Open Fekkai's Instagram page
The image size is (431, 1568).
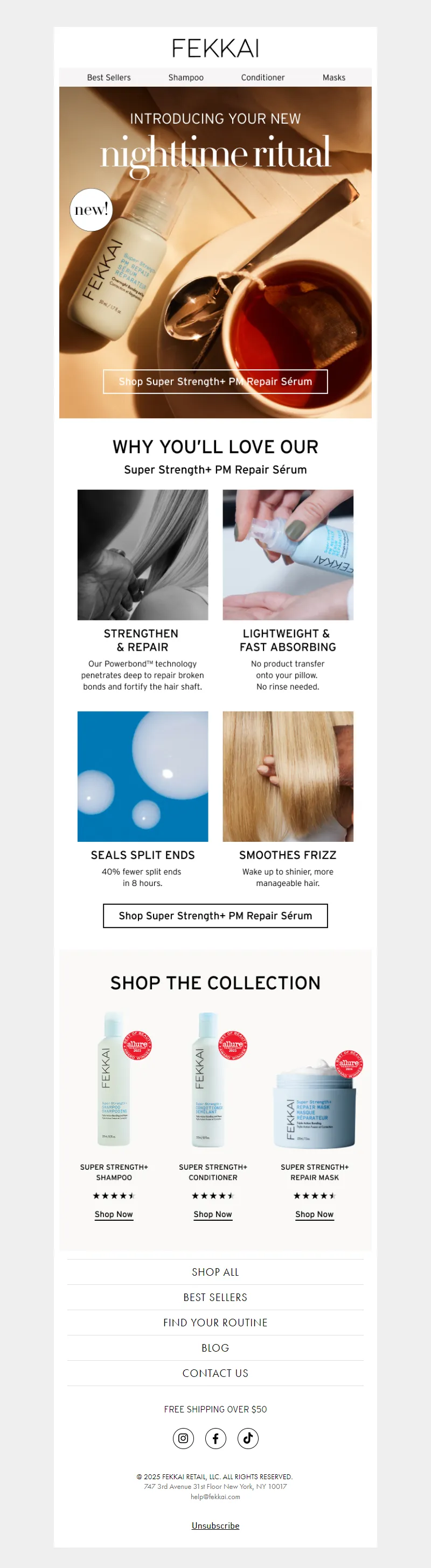(x=184, y=1438)
